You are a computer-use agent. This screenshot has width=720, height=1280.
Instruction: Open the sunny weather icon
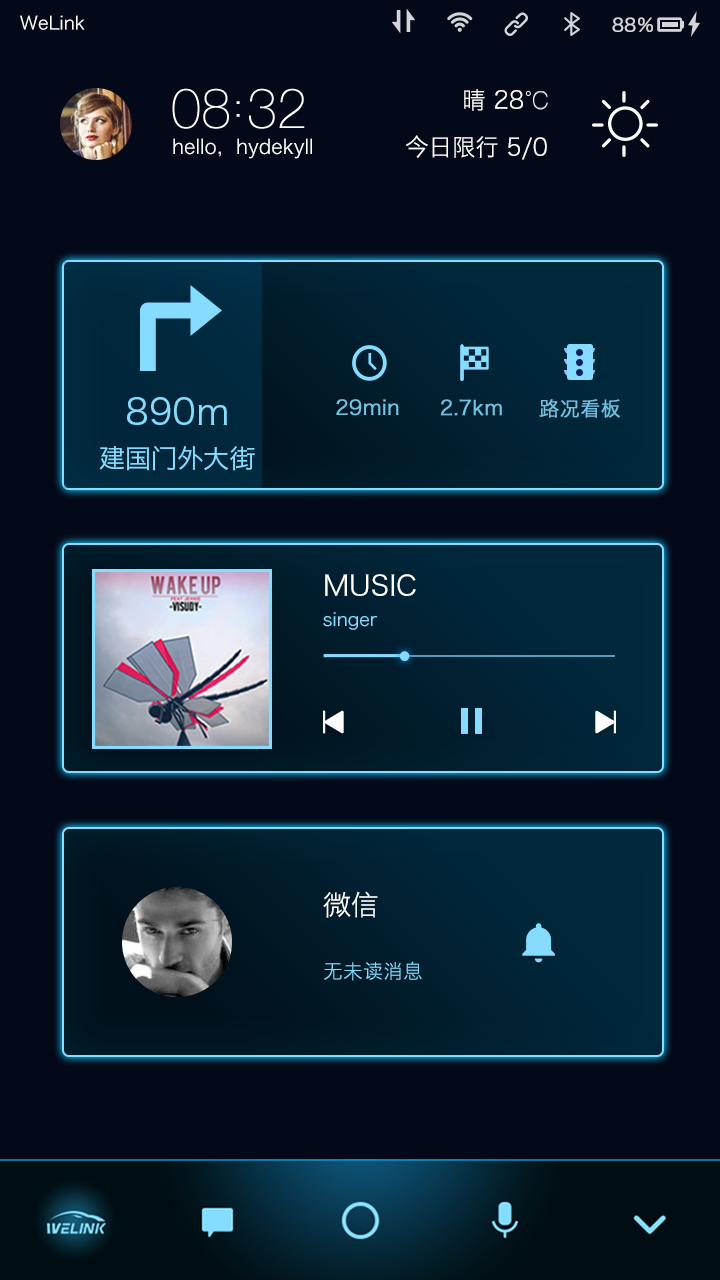(624, 124)
